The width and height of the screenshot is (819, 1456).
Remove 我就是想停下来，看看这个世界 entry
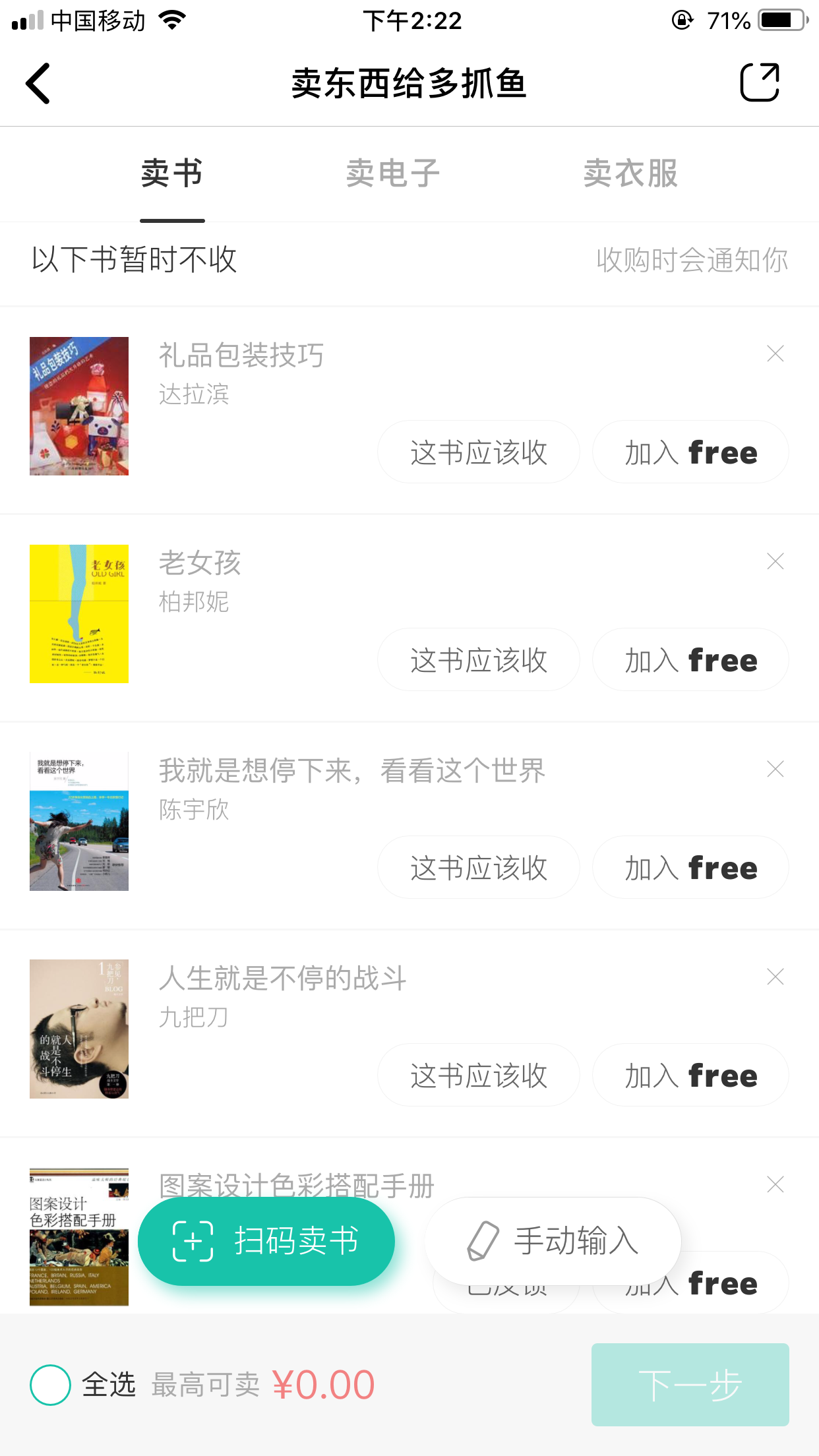(775, 770)
